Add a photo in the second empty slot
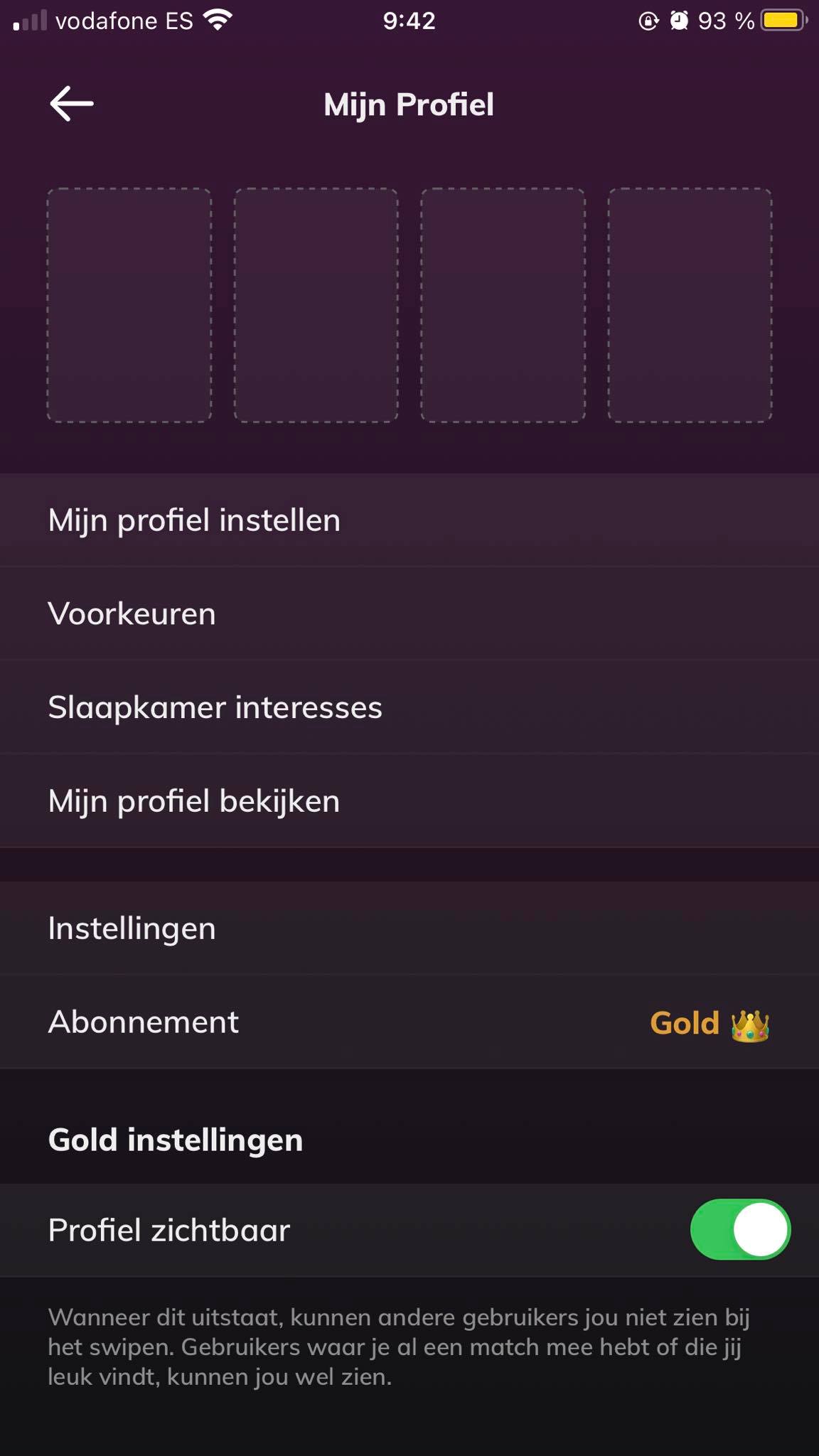Screen dimensions: 819x1456 click(x=316, y=305)
